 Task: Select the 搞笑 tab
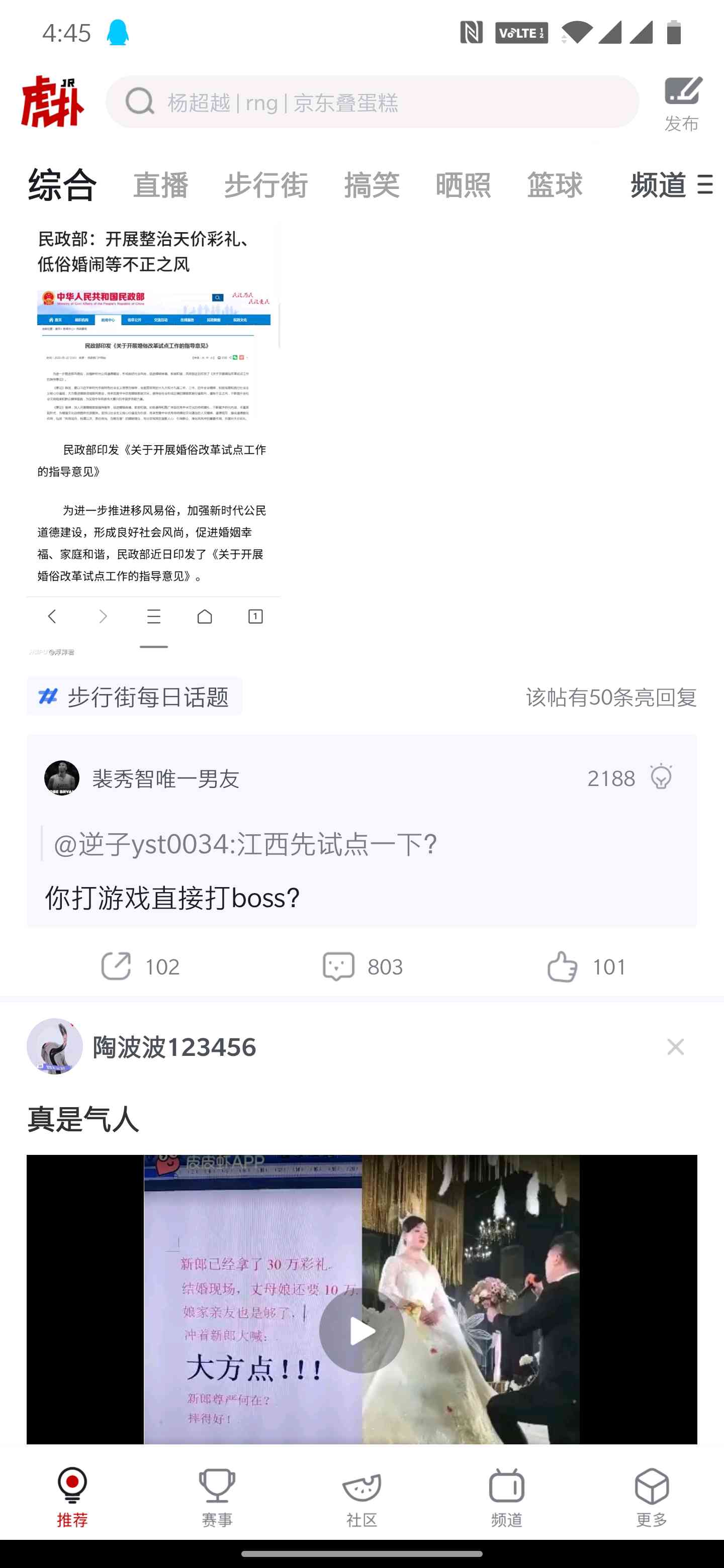pos(372,184)
